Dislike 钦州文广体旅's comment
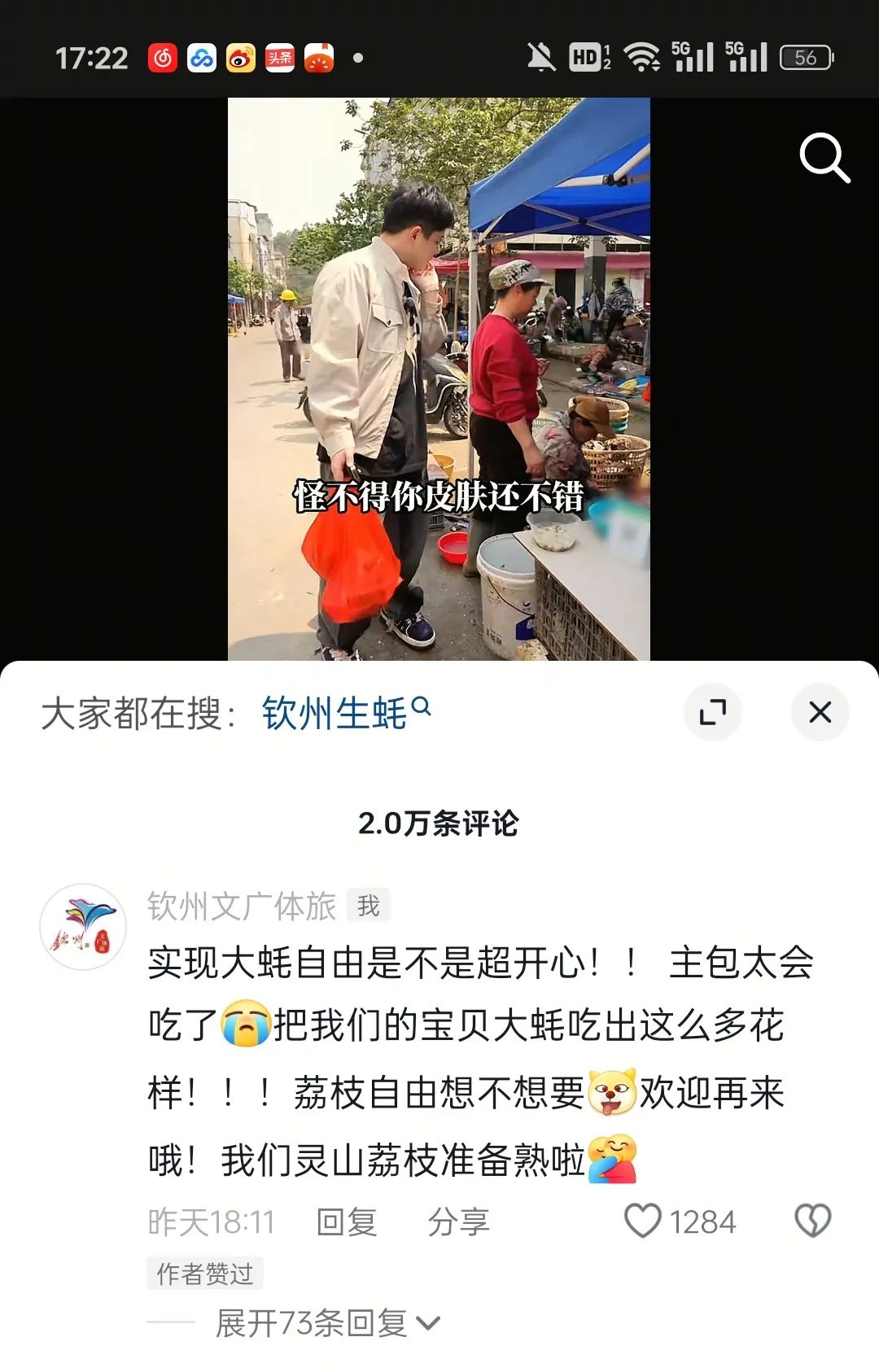The image size is (879, 1372). coord(812,1221)
